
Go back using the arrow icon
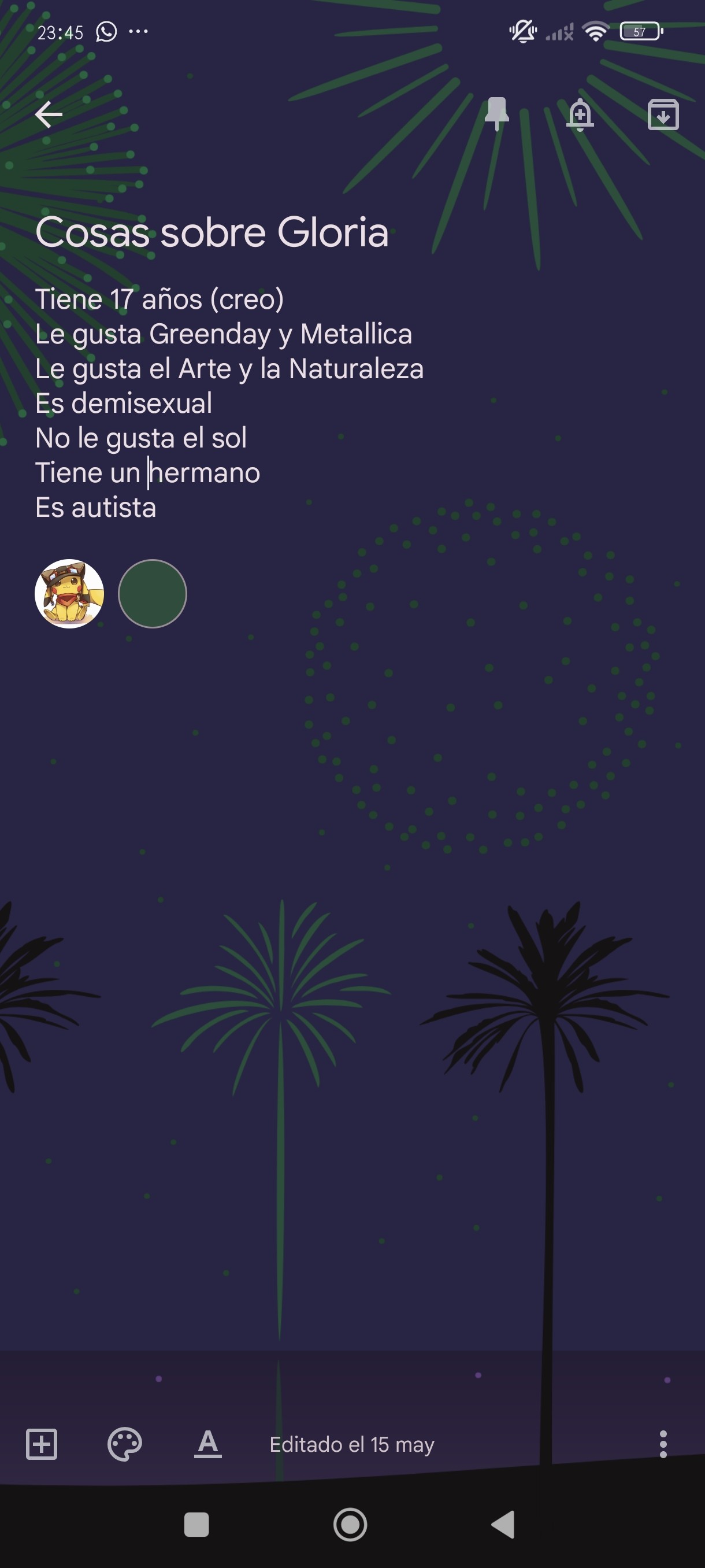49,114
